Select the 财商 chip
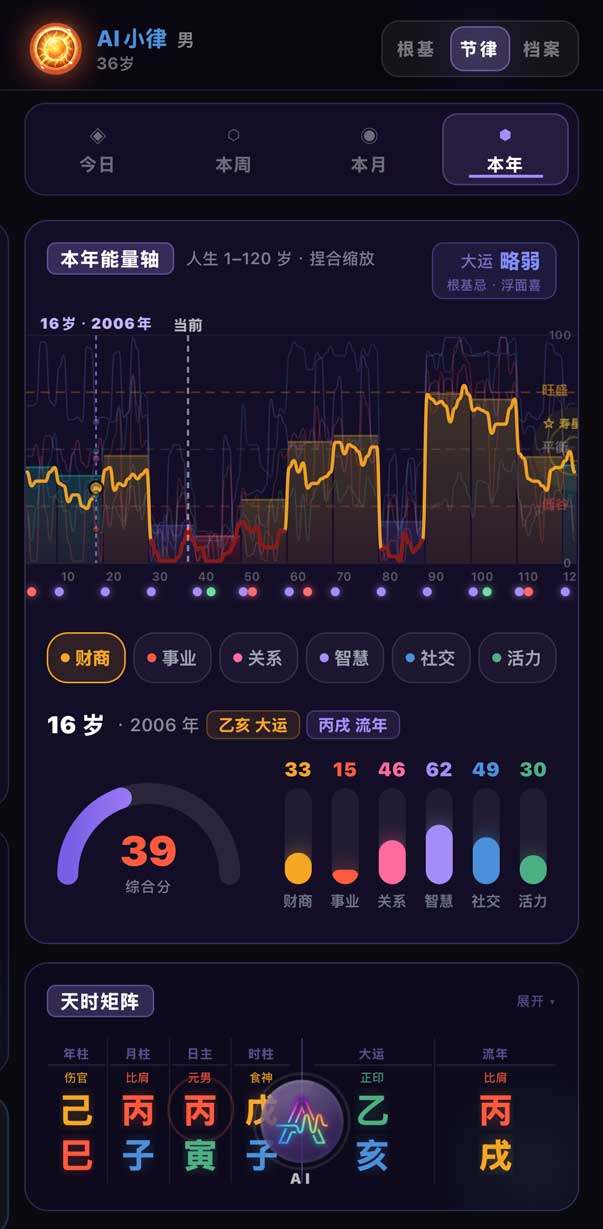 click(x=86, y=658)
